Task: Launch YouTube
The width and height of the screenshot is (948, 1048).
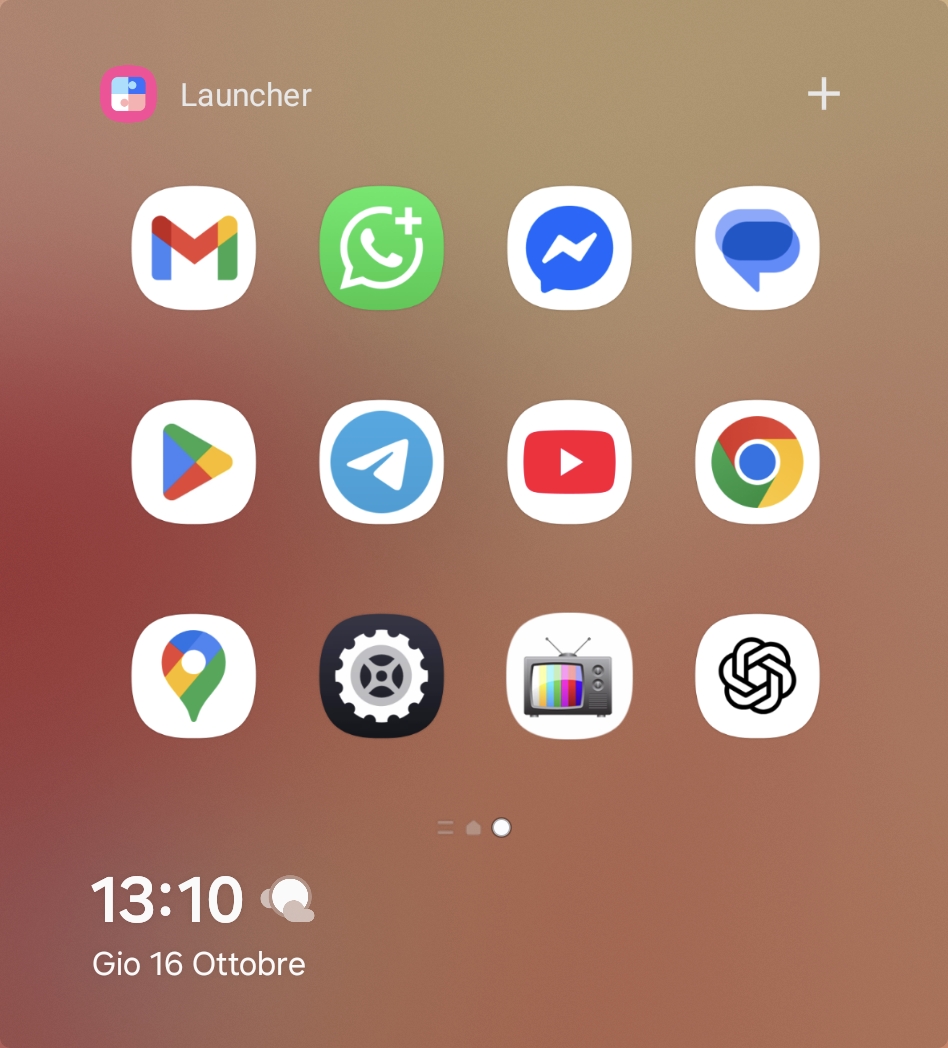Action: 569,462
